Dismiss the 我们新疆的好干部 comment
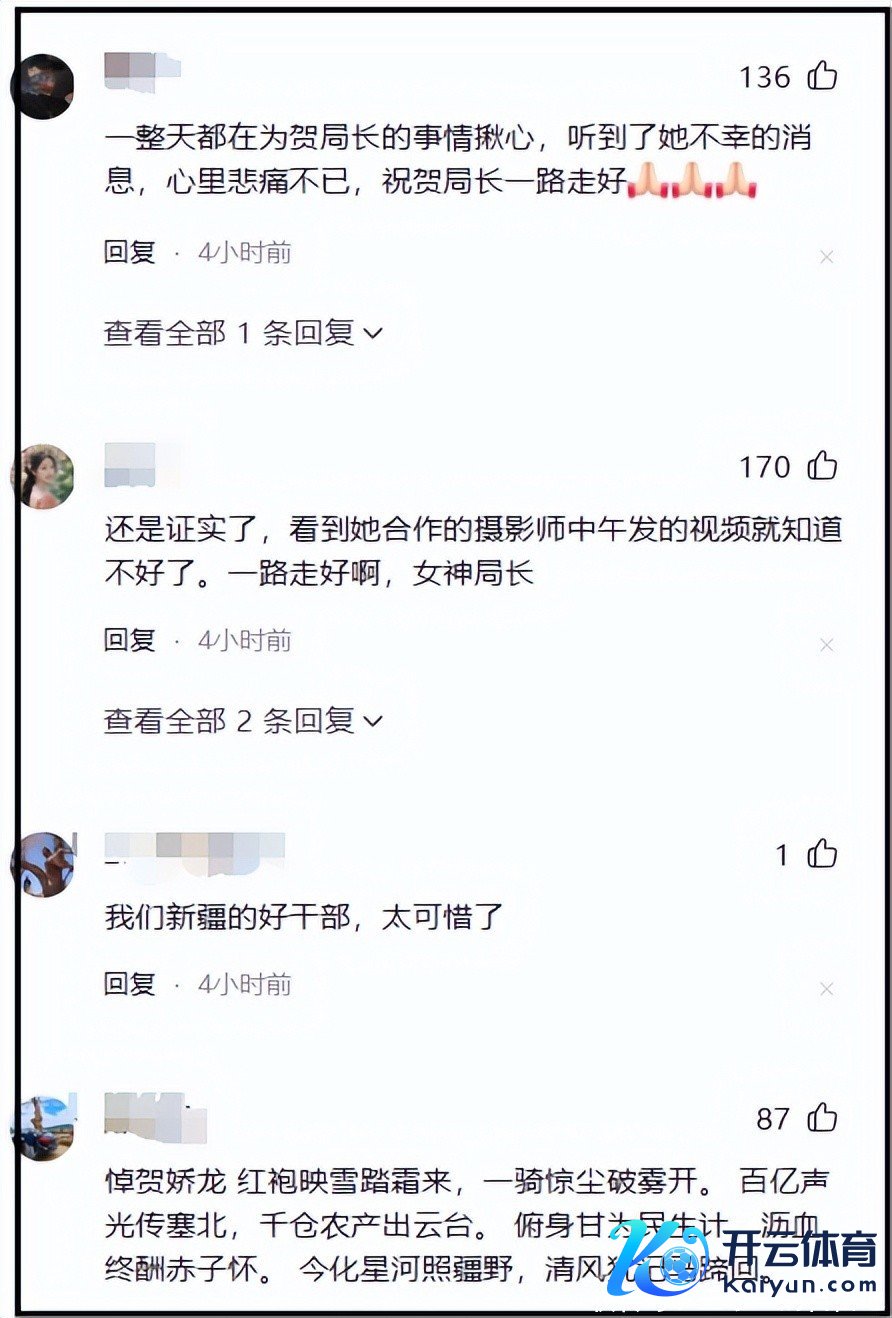Screen dimensions: 892x1318 (827, 989)
